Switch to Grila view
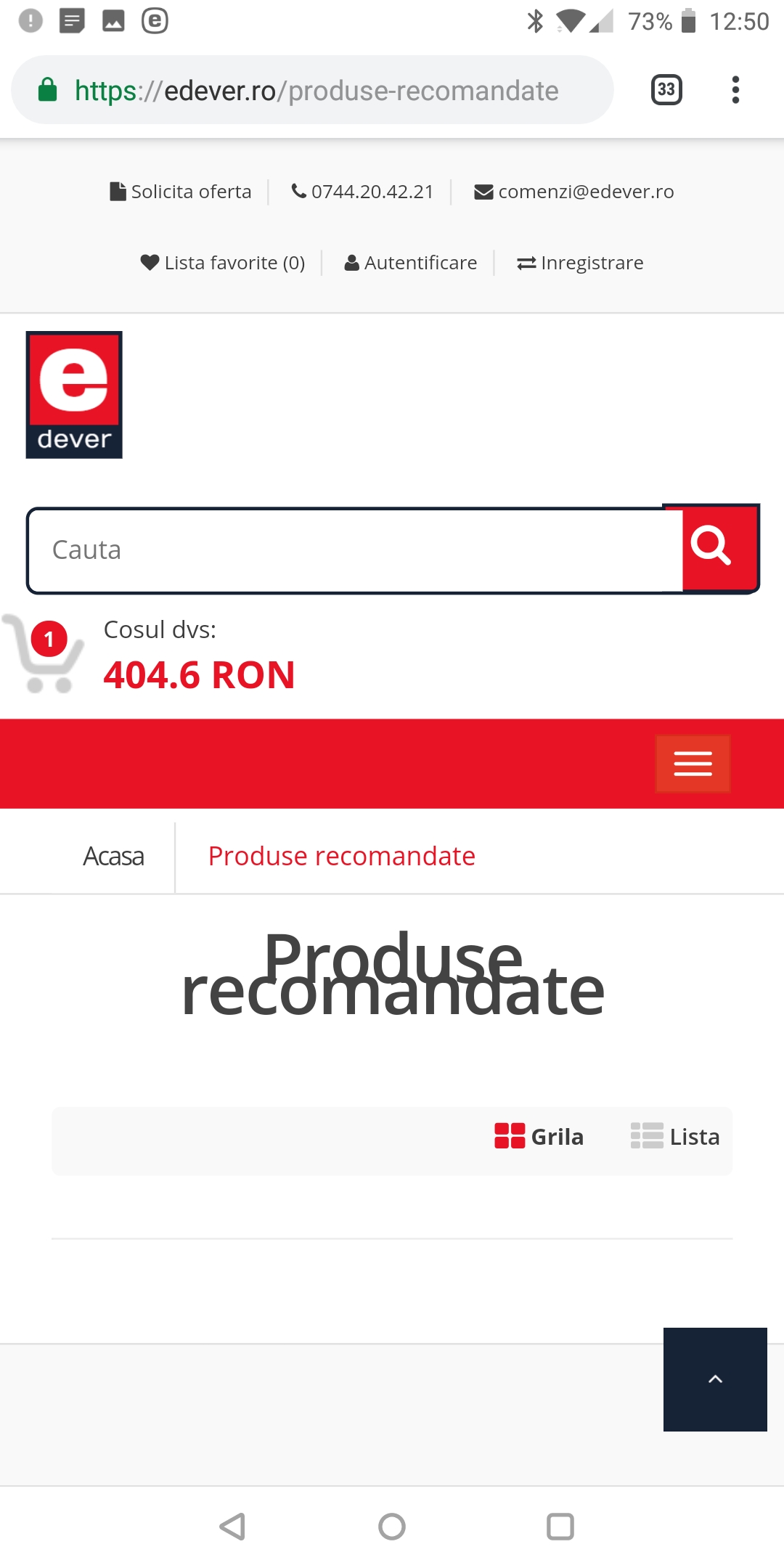The width and height of the screenshot is (784, 1568). [539, 1136]
